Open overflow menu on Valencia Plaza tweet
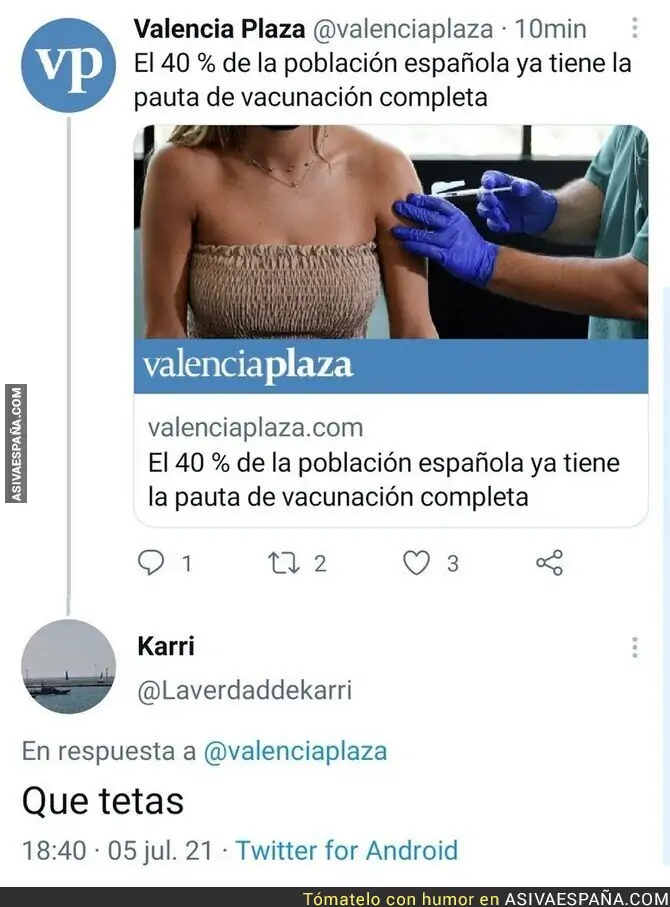 (635, 27)
